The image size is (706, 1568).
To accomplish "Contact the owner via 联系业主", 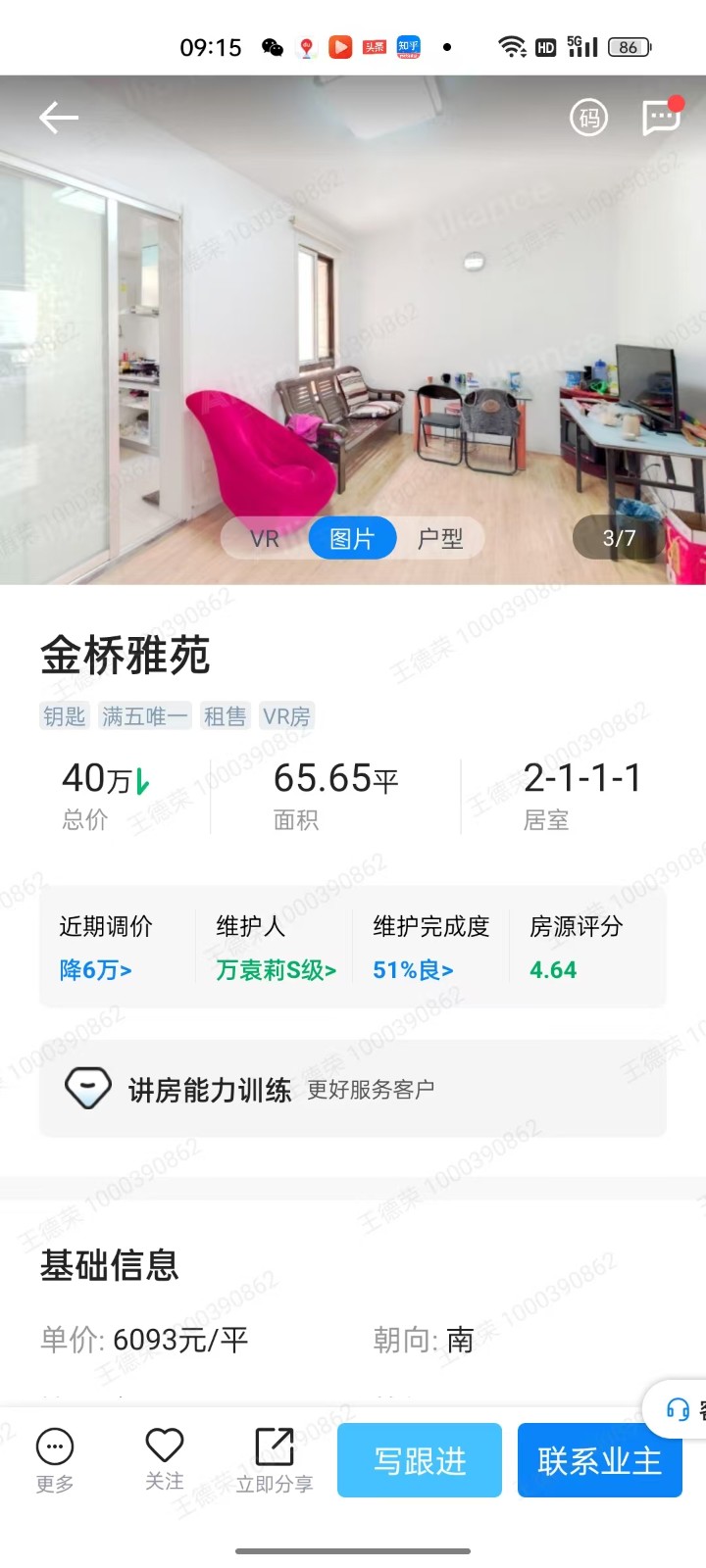I will coord(599,1460).
